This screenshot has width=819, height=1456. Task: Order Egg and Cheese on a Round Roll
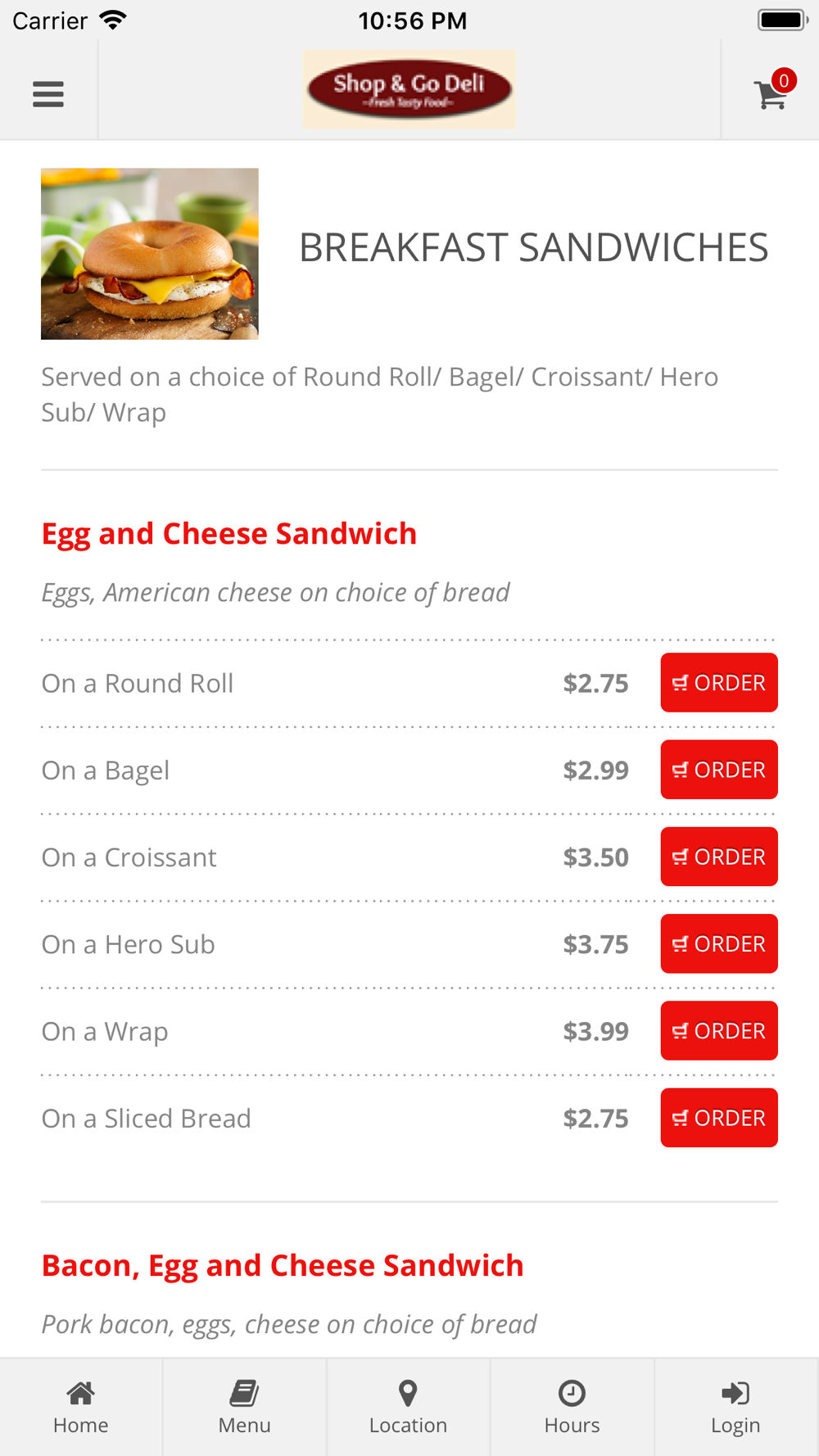point(719,682)
